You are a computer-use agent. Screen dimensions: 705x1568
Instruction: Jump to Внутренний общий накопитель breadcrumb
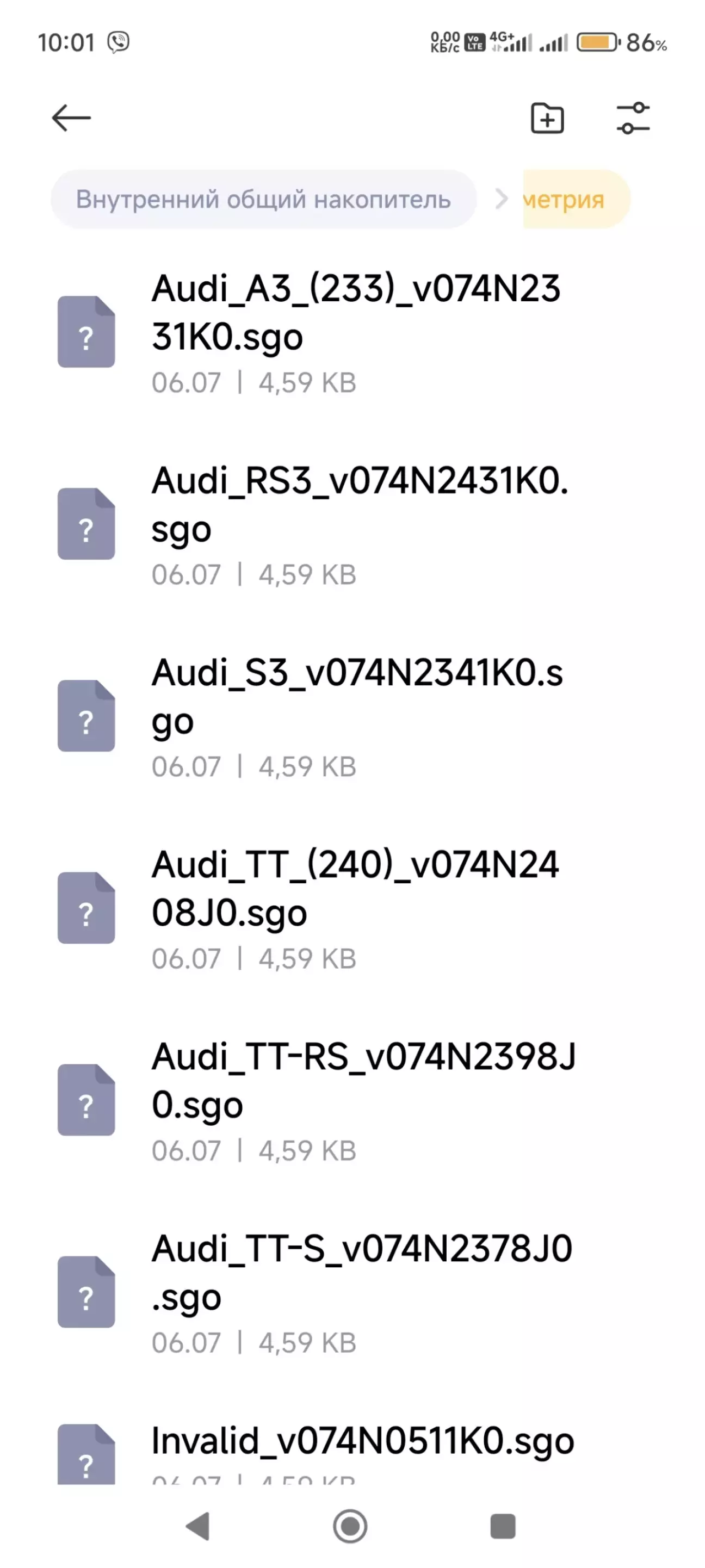tap(264, 200)
